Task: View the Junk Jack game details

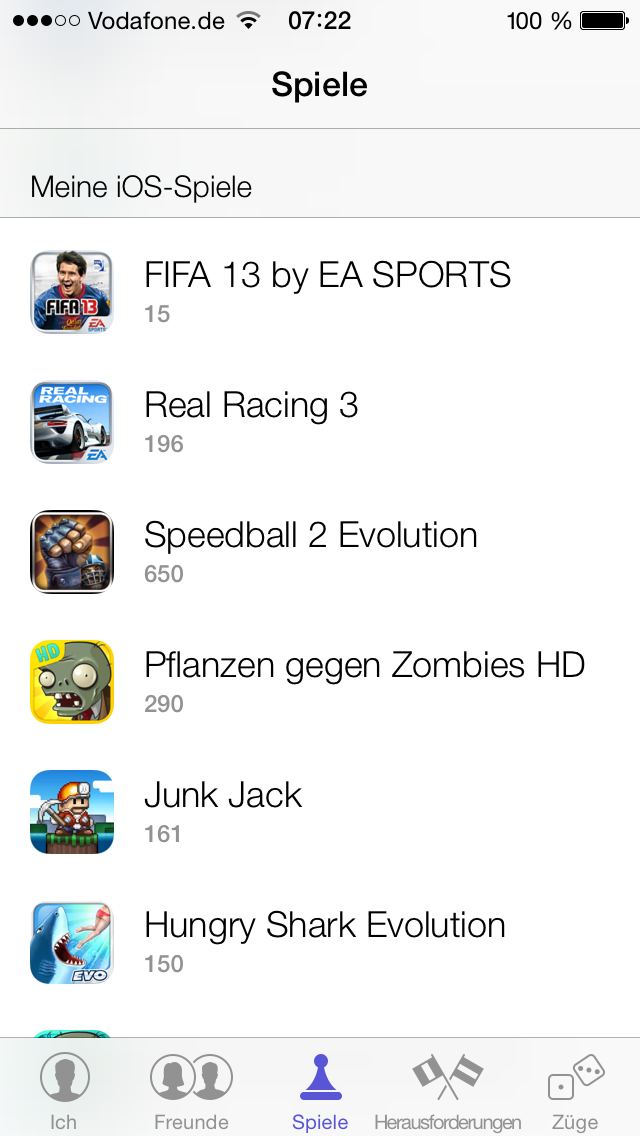Action: pyautogui.click(x=320, y=812)
